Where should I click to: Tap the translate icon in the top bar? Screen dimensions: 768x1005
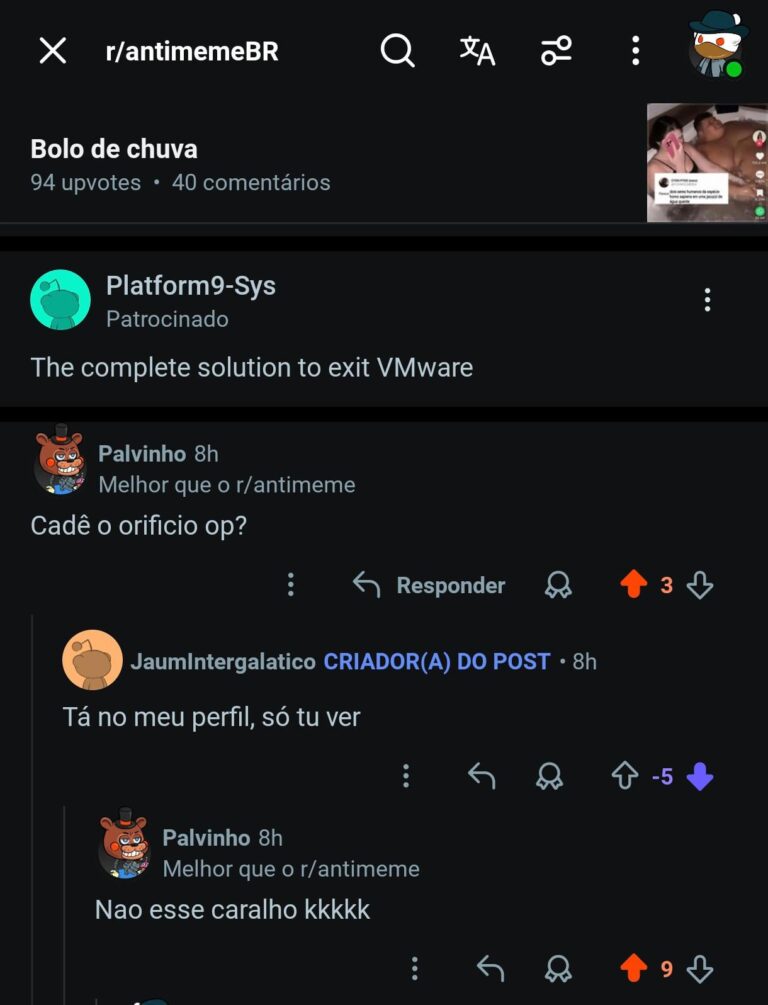[x=477, y=51]
